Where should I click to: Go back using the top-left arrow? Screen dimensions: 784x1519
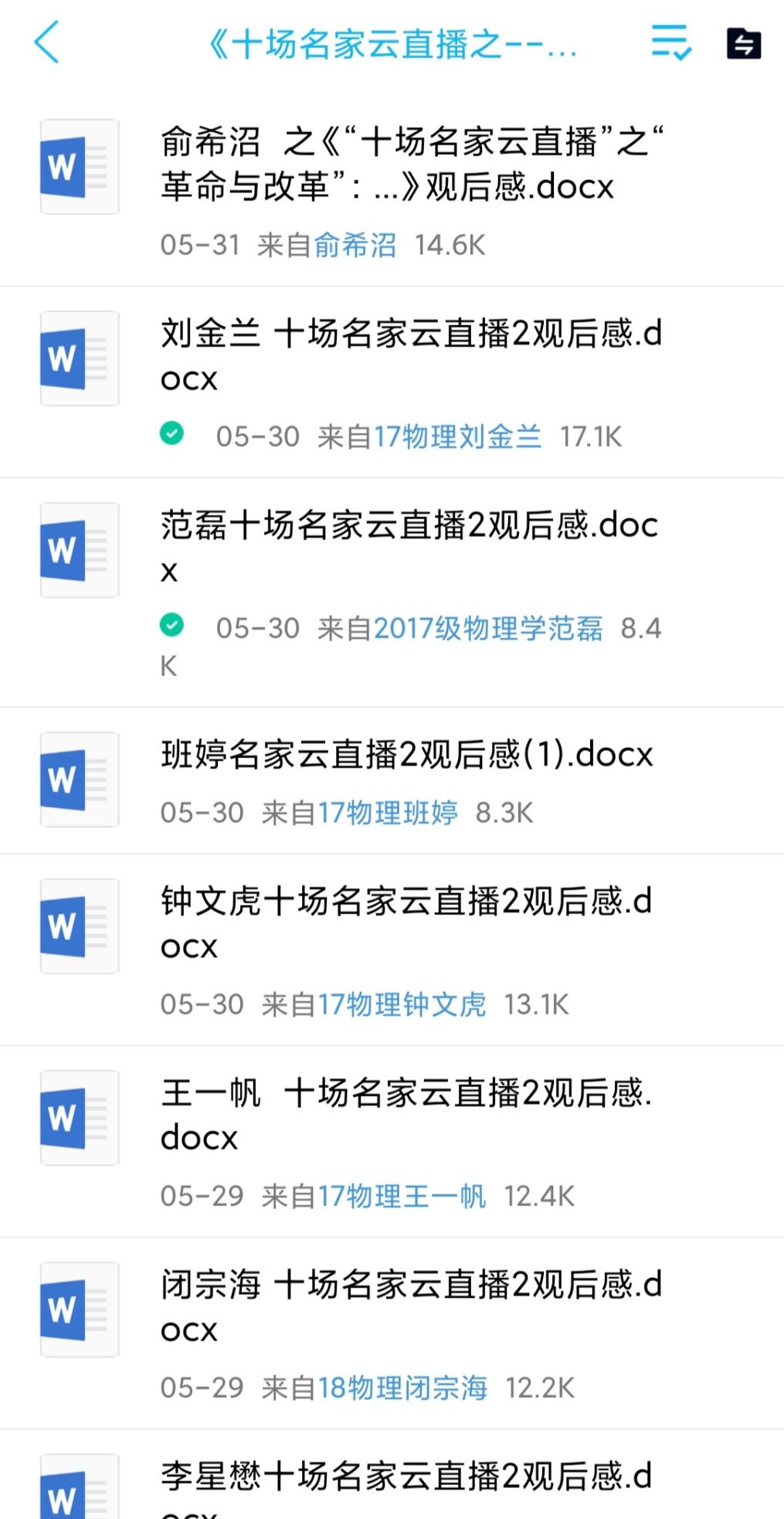tap(46, 42)
